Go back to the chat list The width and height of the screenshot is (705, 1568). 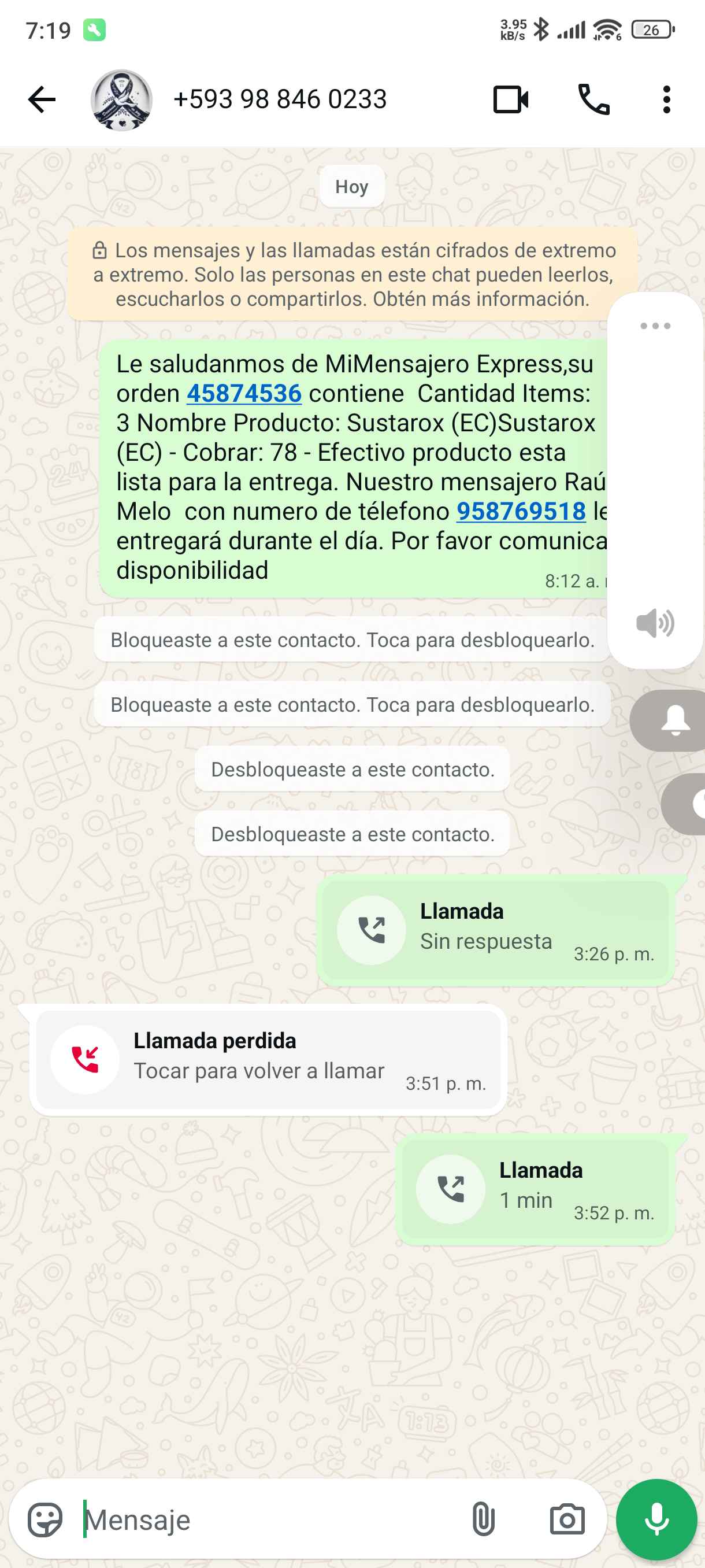coord(42,100)
